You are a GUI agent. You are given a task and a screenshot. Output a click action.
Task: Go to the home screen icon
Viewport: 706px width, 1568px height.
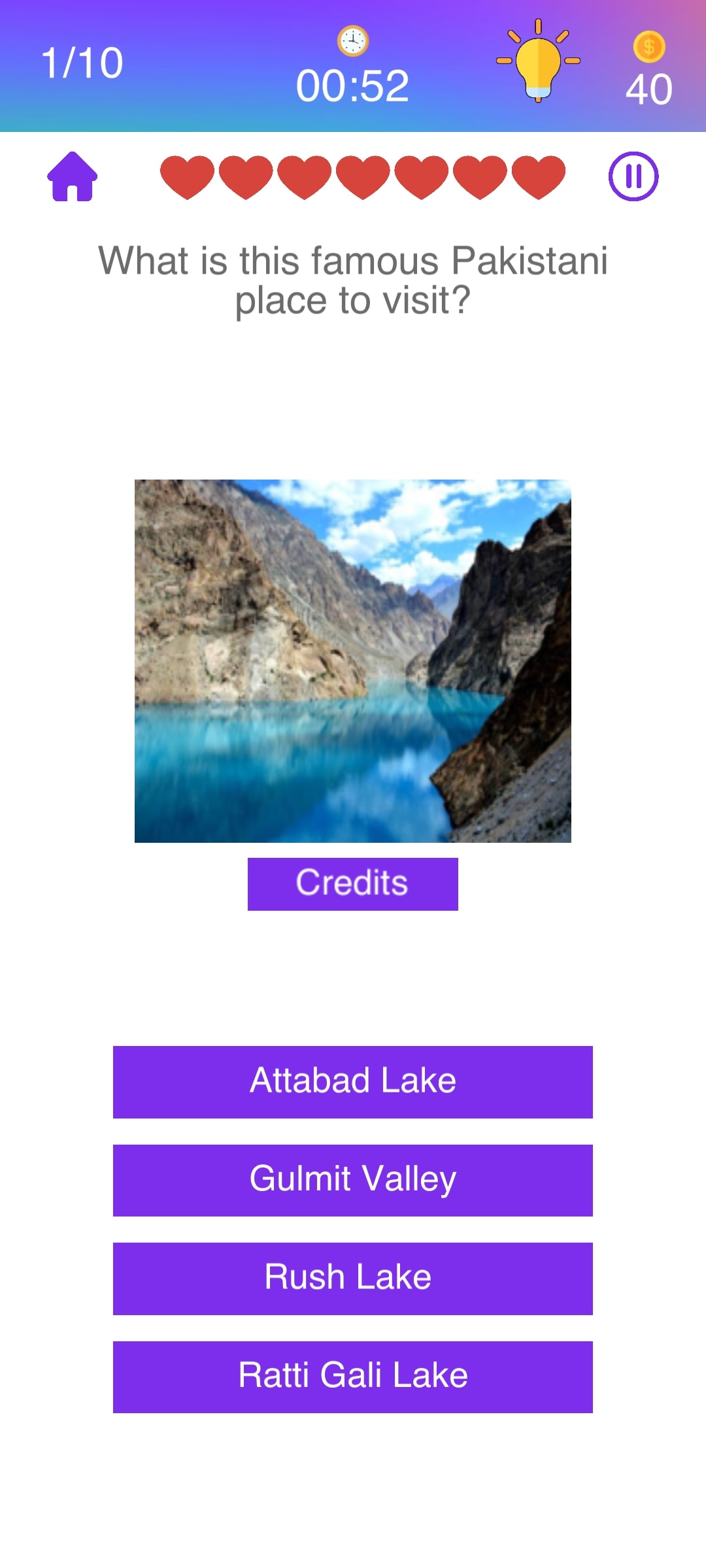[x=72, y=176]
